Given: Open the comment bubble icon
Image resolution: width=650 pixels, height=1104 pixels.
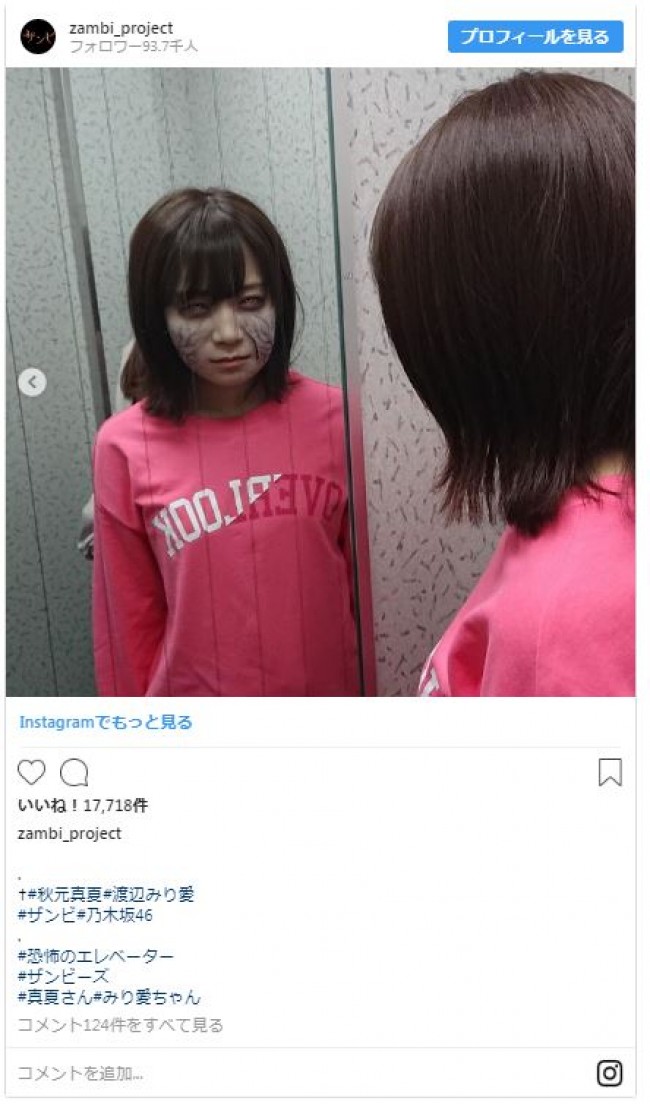Looking at the screenshot, I should [x=74, y=772].
